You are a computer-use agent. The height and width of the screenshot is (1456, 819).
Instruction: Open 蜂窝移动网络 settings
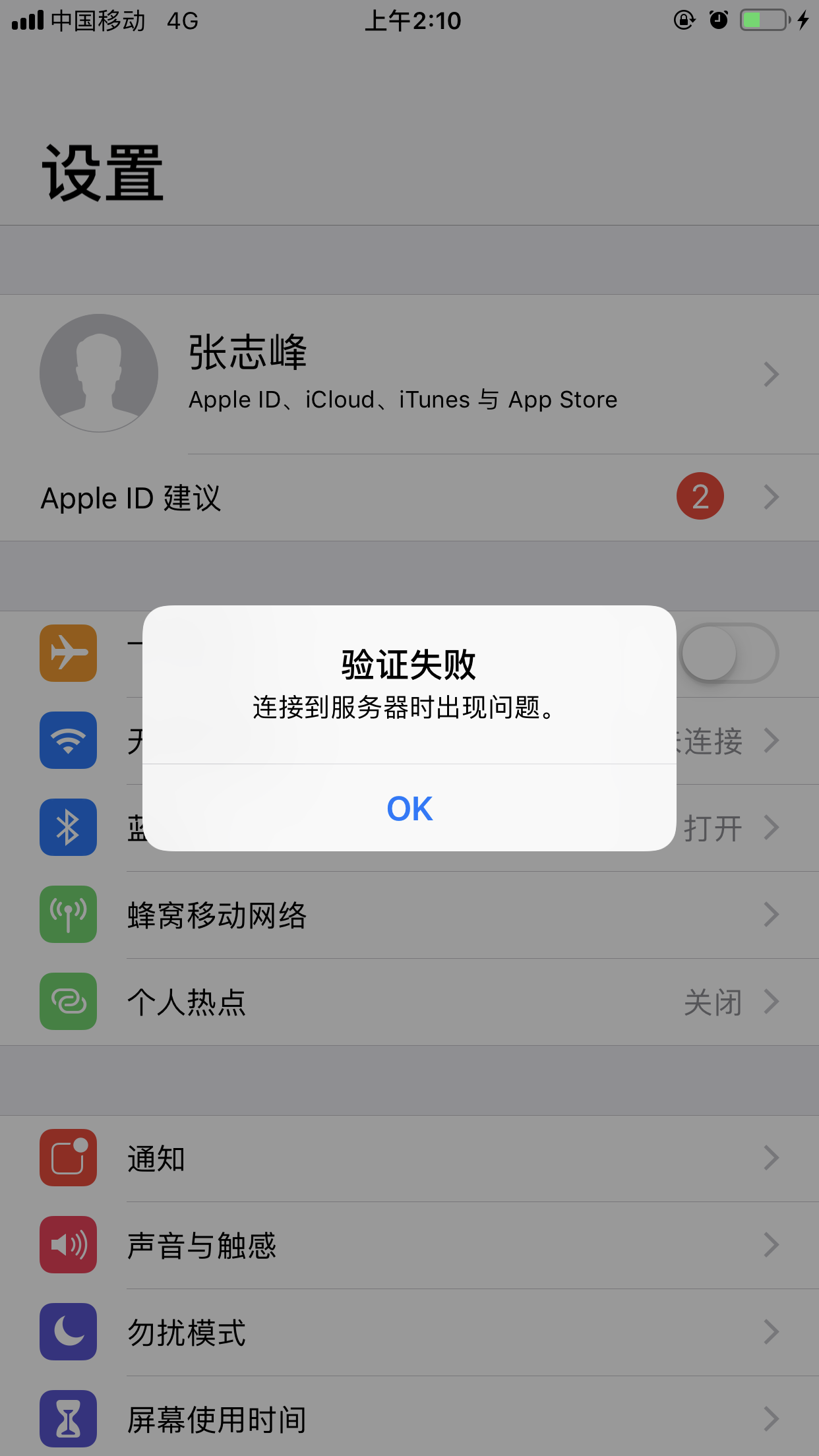point(409,915)
